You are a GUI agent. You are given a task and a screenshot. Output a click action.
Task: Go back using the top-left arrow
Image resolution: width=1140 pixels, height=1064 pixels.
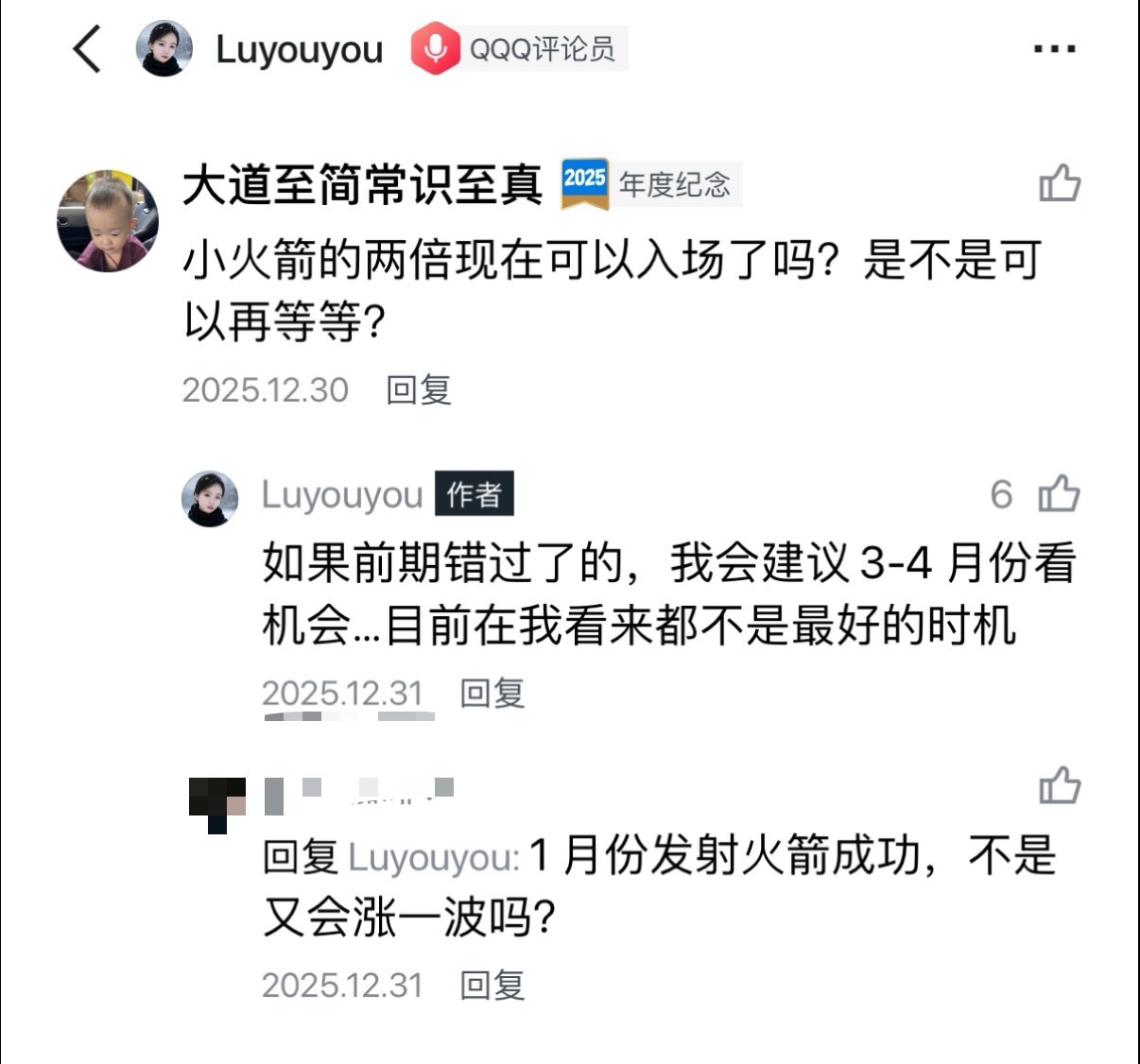coord(87,49)
